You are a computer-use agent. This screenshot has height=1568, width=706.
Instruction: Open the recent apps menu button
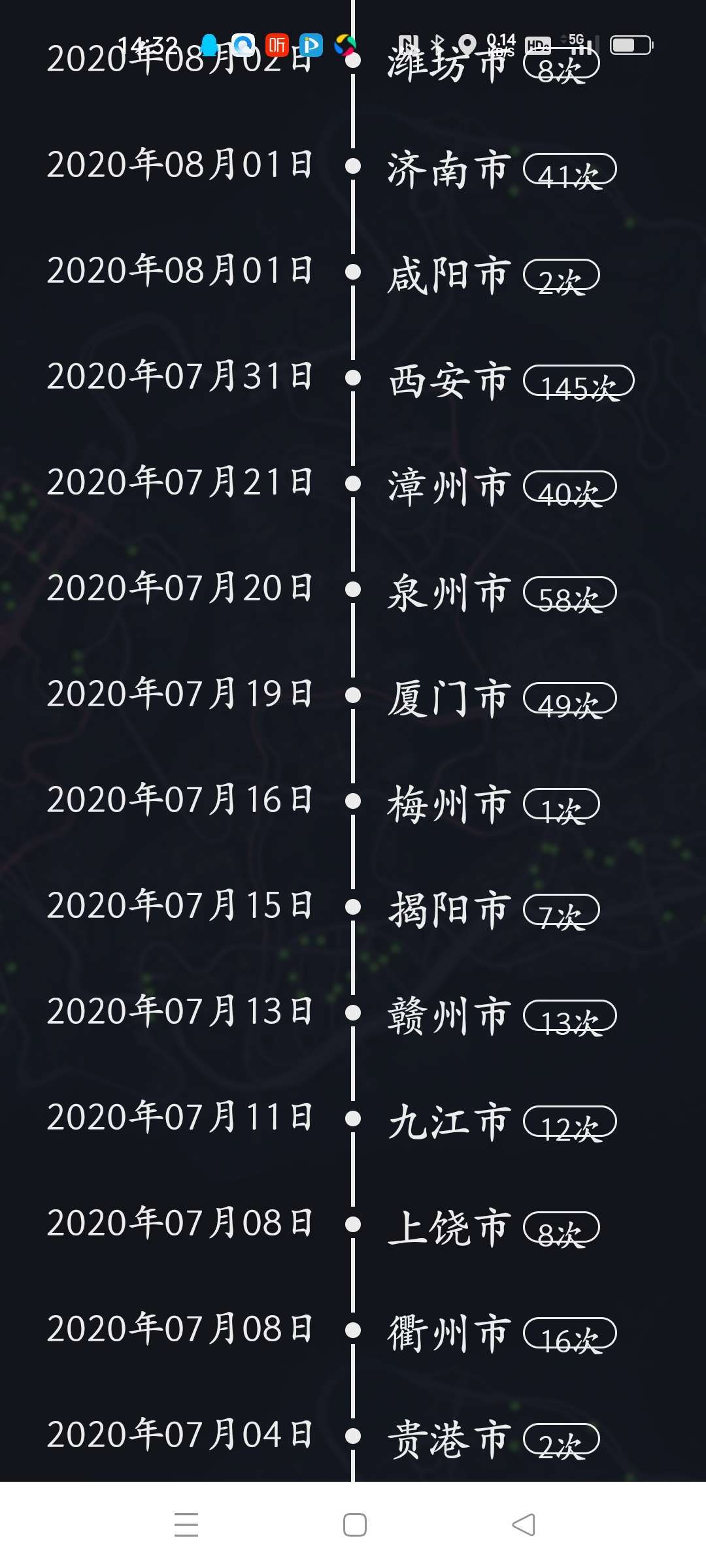(186, 1525)
